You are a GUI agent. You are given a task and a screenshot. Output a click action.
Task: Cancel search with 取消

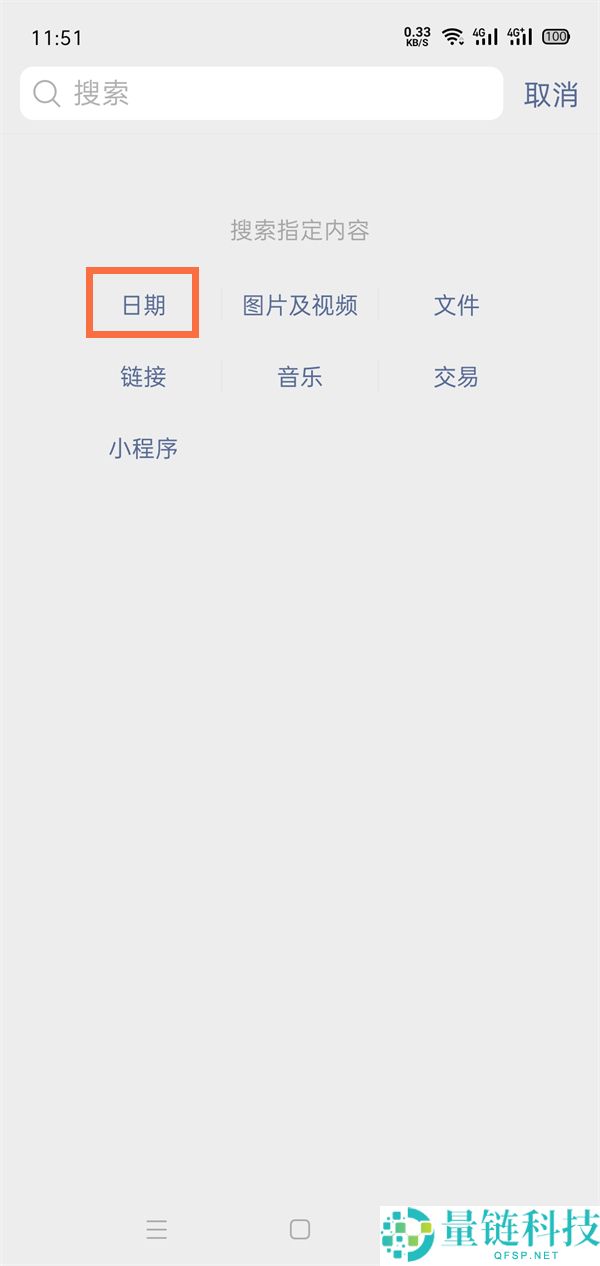point(551,95)
